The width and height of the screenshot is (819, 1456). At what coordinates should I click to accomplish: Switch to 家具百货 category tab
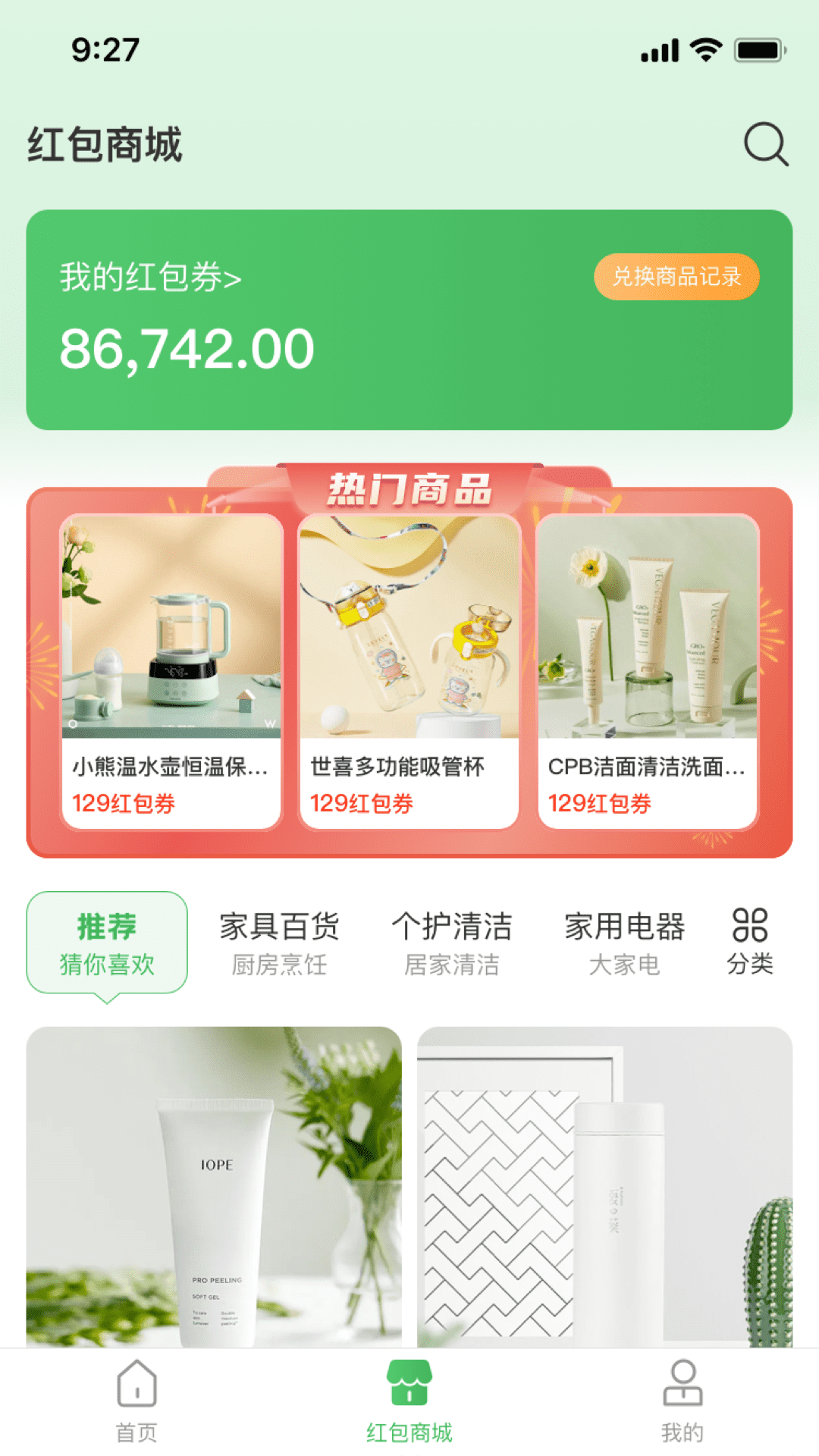point(279,943)
